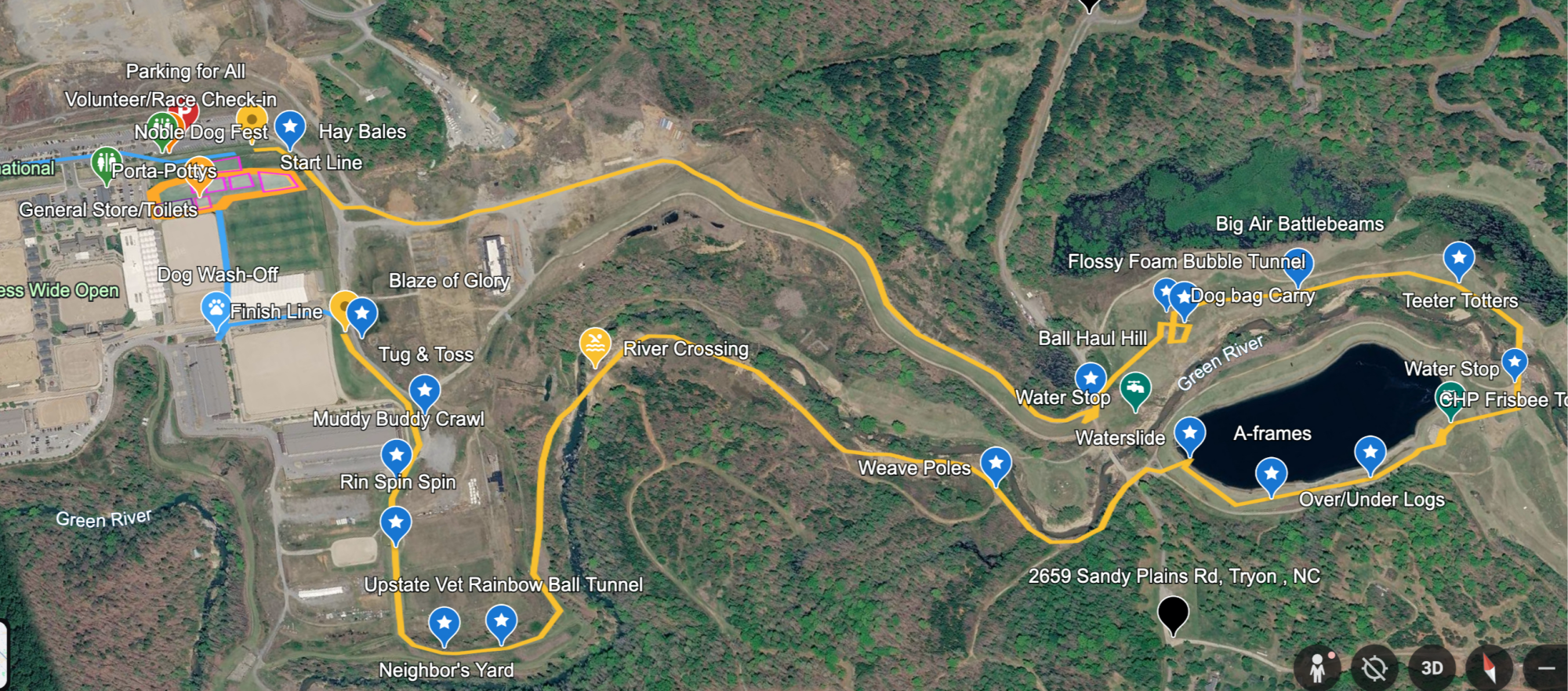1568x691 pixels.
Task: Open the Weave Poles star placemark
Action: point(996,463)
